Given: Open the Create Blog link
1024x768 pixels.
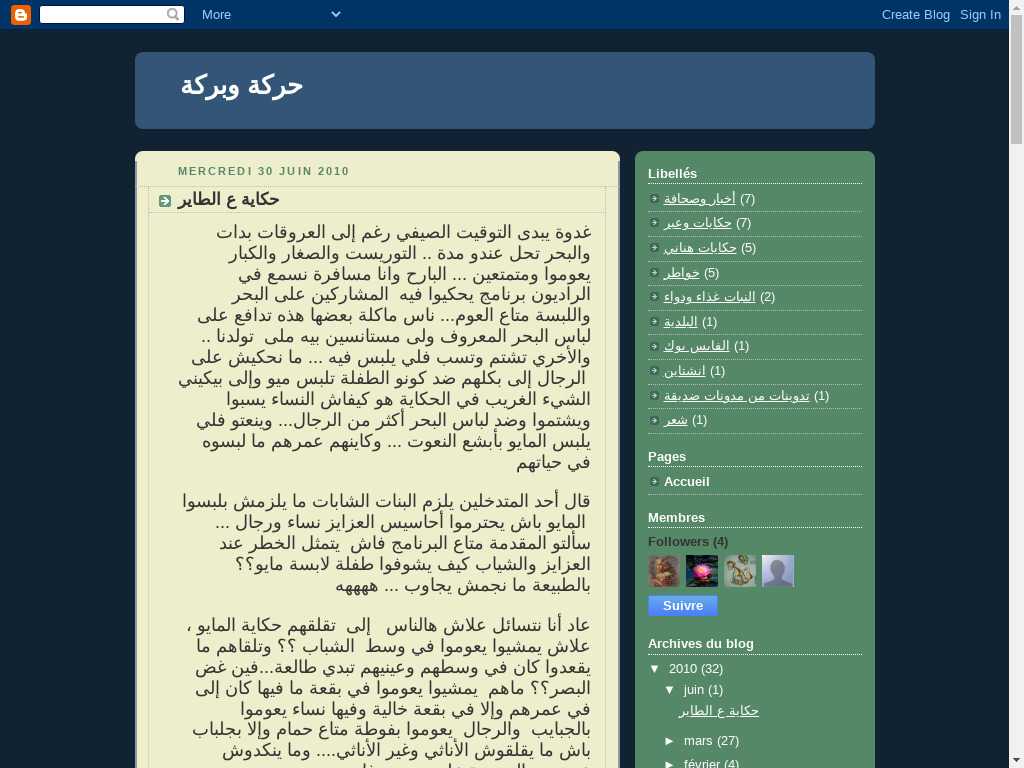Looking at the screenshot, I should point(915,14).
